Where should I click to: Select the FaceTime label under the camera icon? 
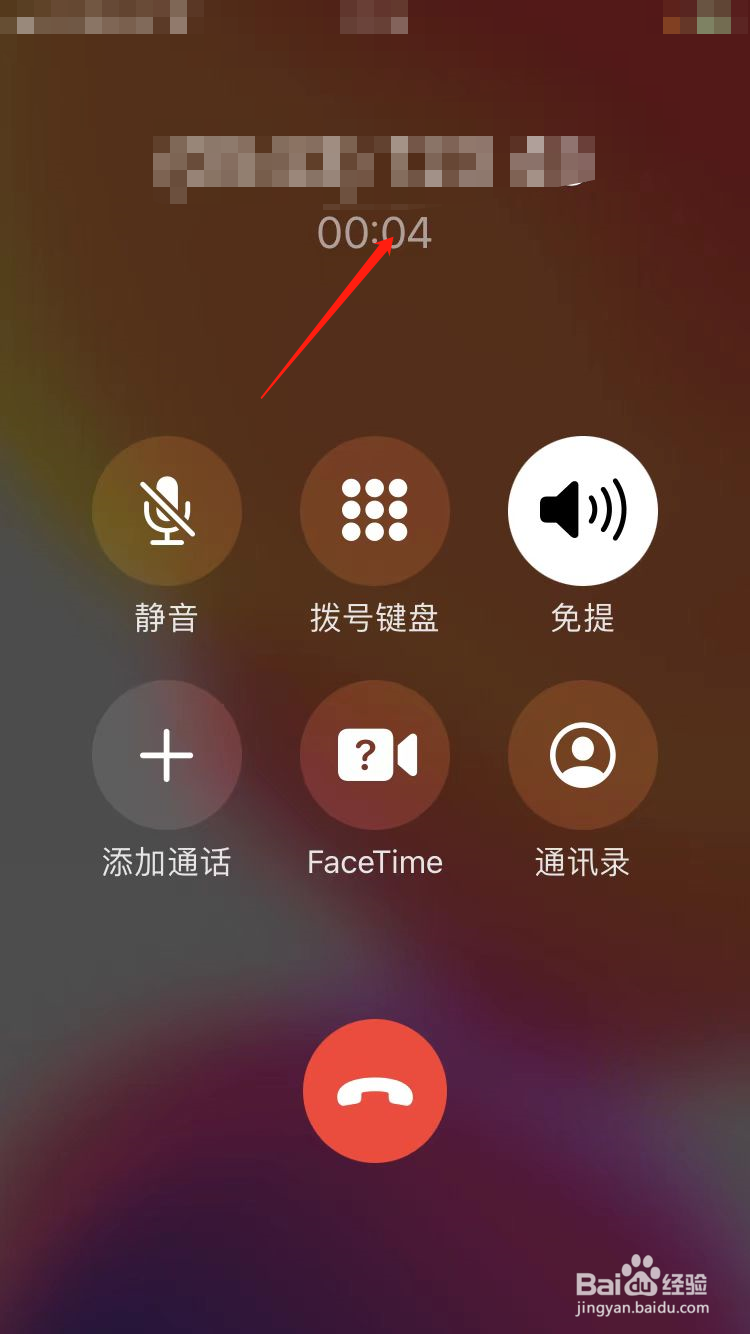tap(375, 862)
